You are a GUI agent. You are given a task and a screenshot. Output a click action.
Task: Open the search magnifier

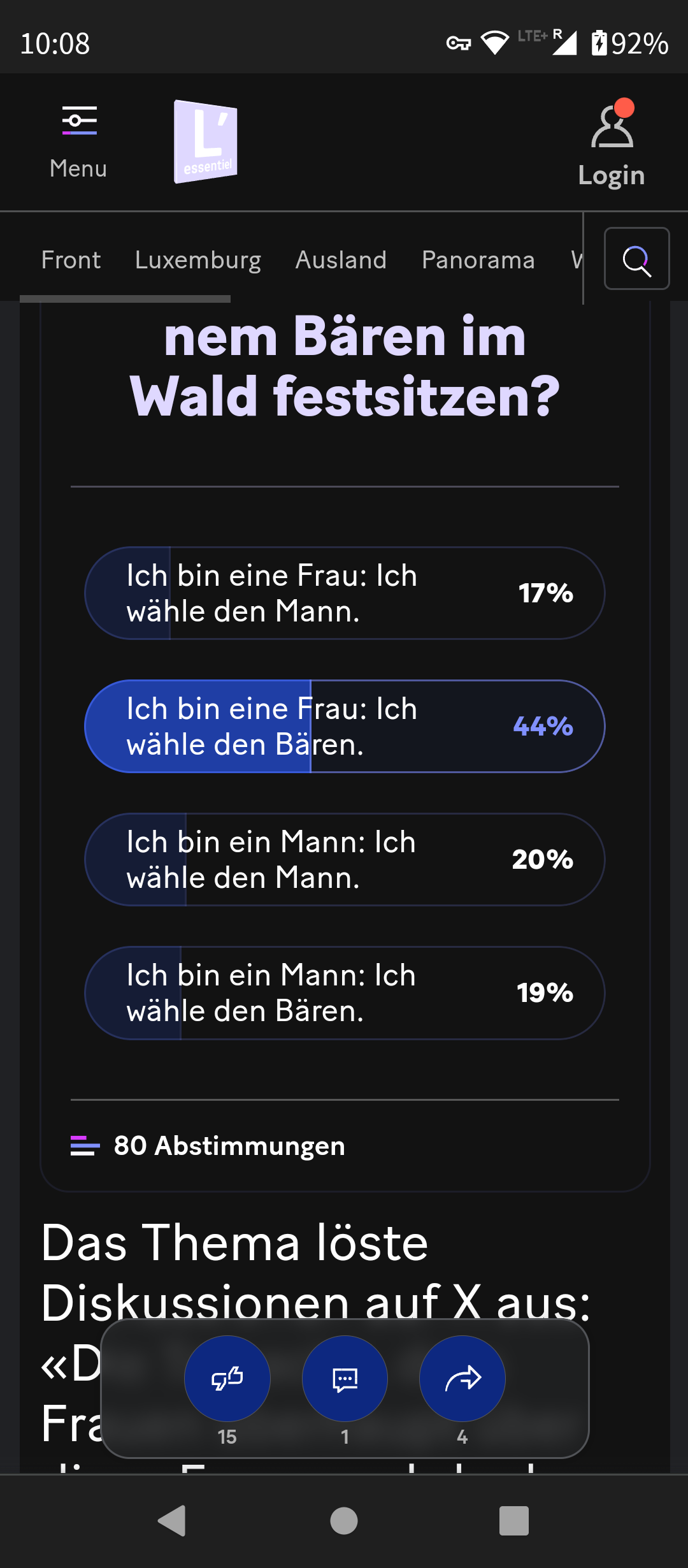[636, 259]
